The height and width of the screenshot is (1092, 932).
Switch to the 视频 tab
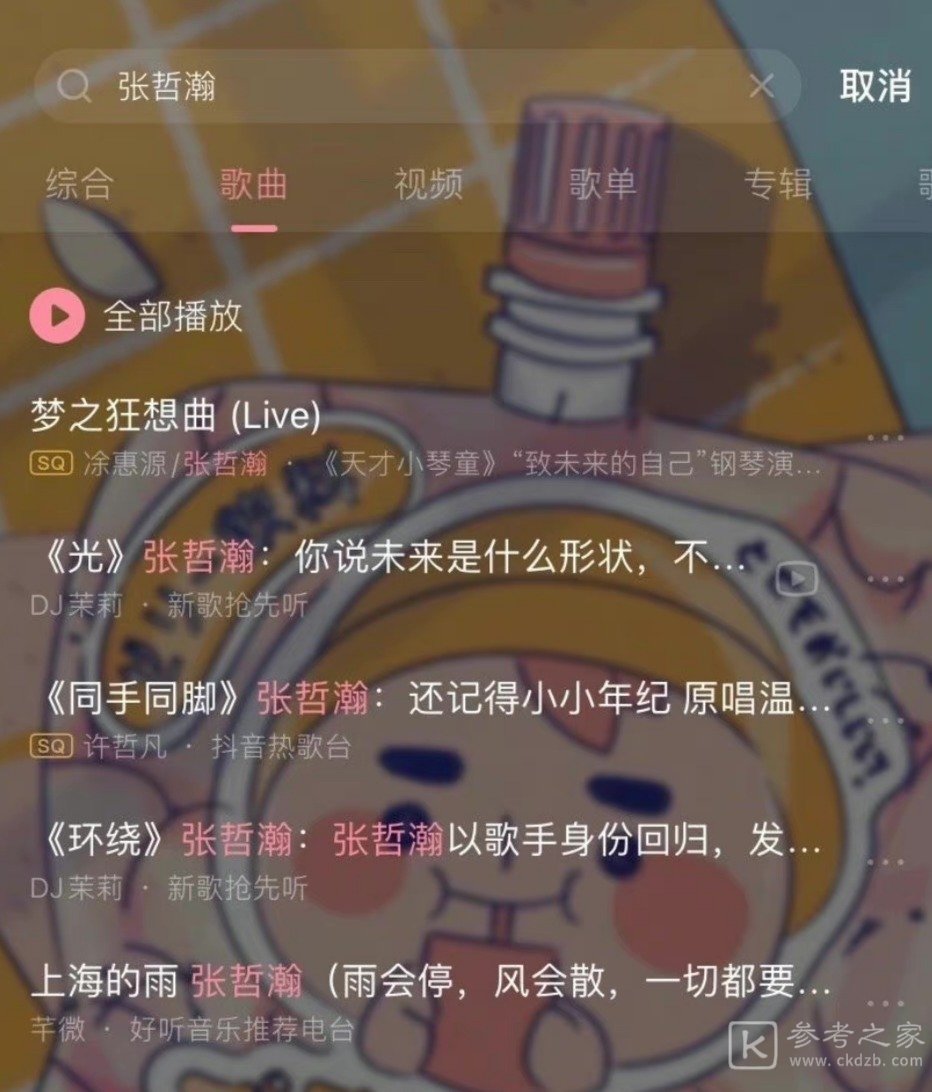[x=428, y=185]
